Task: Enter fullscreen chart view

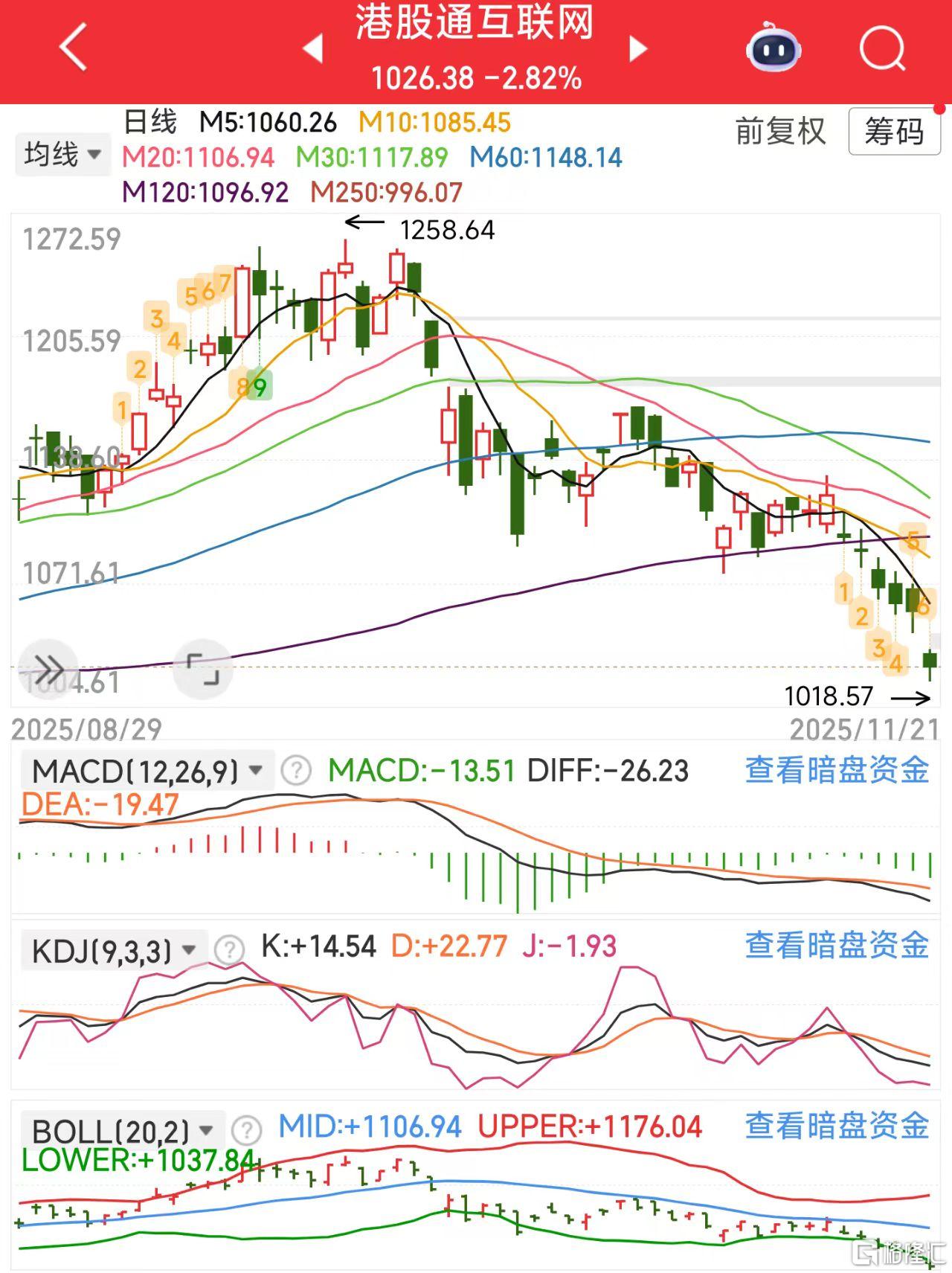Action: click(x=202, y=669)
